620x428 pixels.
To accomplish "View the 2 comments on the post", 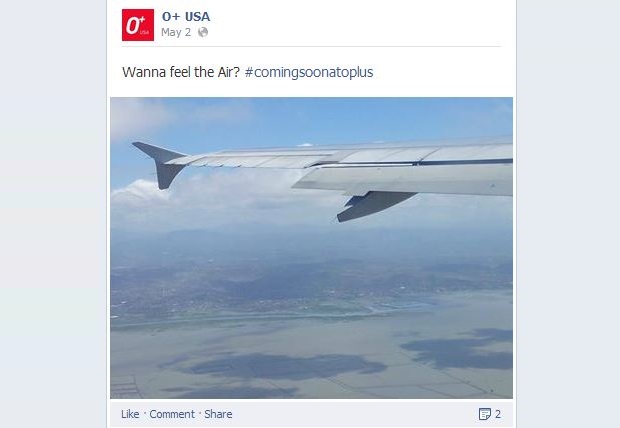I will click(x=490, y=414).
